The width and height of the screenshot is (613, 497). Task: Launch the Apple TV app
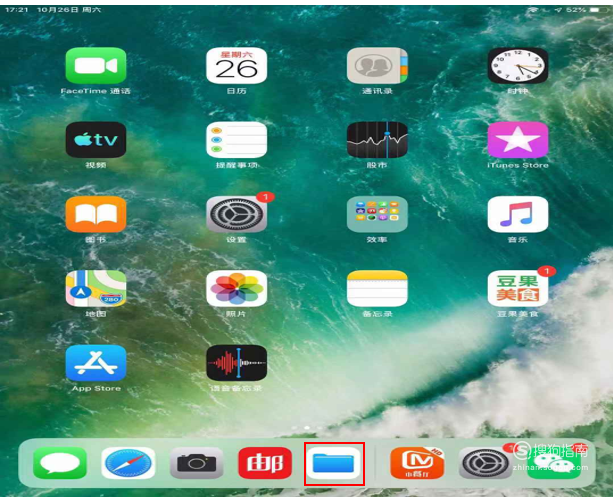[96, 140]
